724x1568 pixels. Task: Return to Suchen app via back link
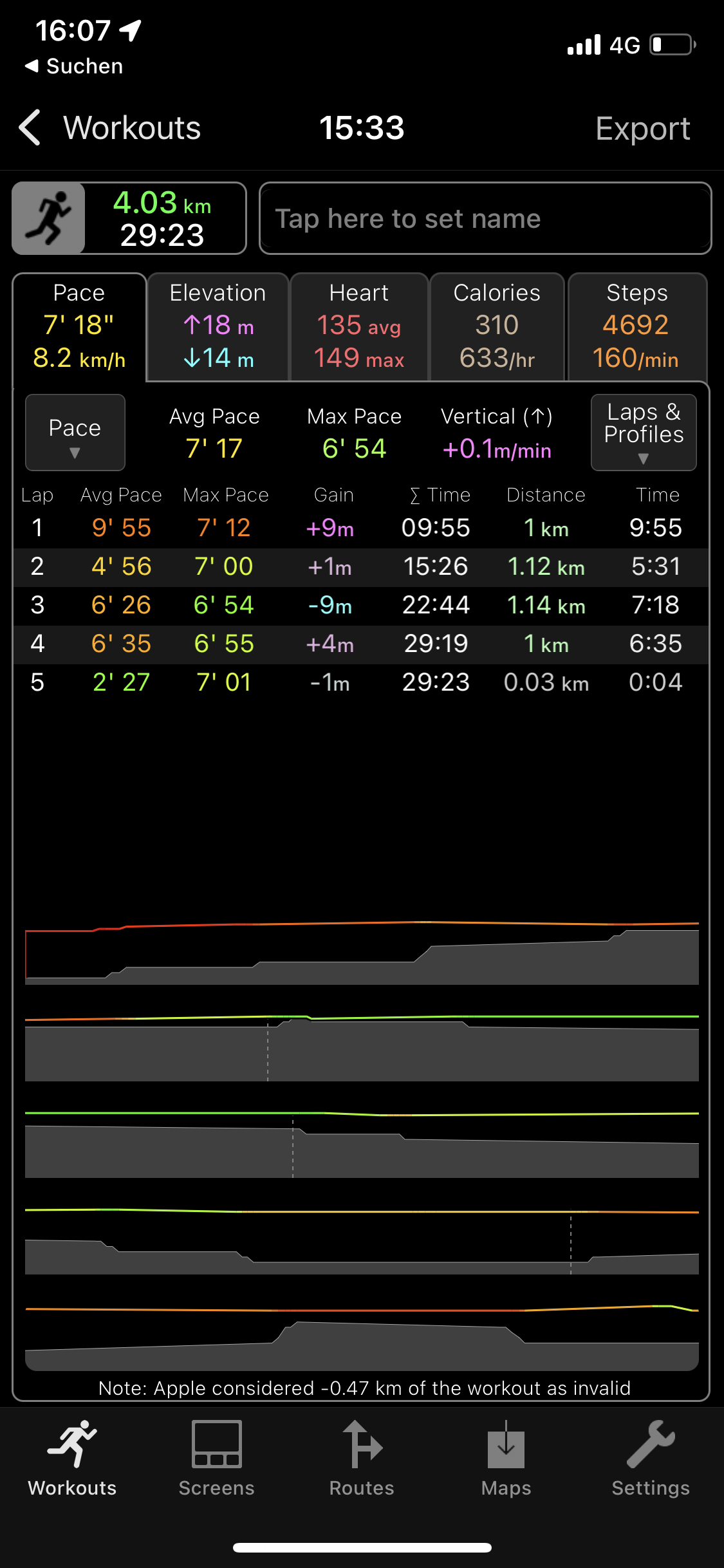coord(74,66)
